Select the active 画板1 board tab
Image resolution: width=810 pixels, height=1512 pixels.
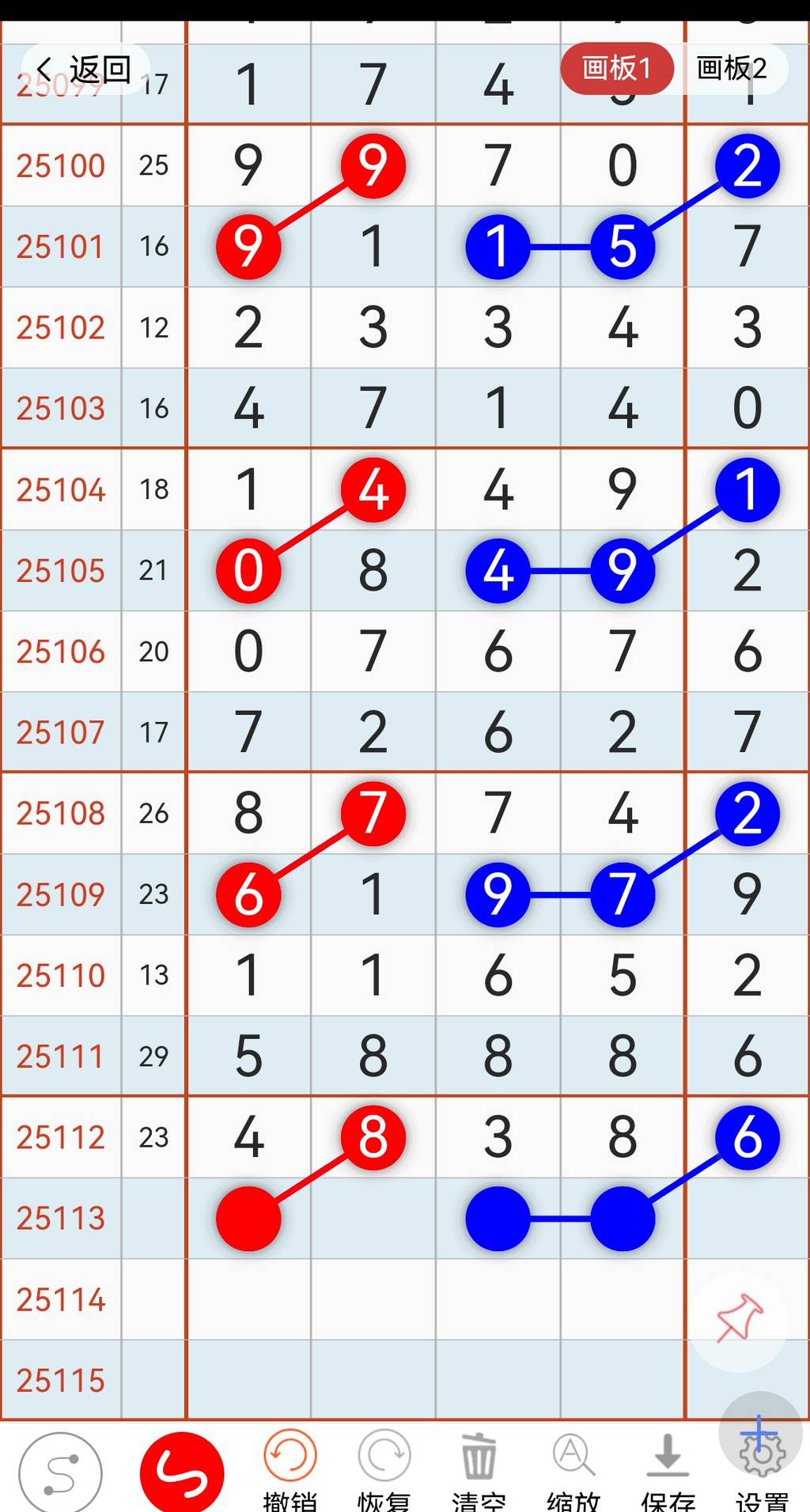618,69
